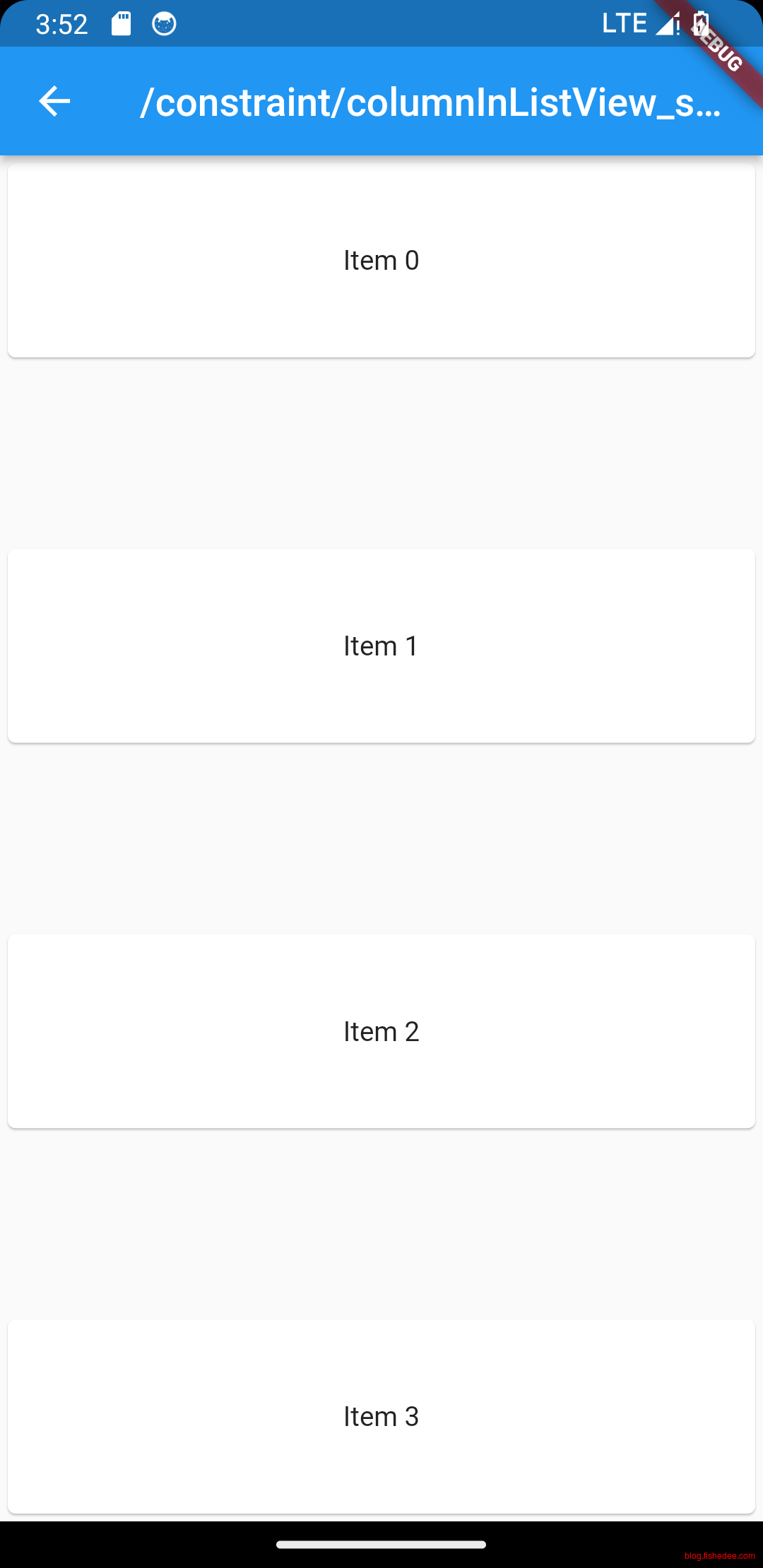
Task: Select the Item 1 card
Action: (381, 646)
